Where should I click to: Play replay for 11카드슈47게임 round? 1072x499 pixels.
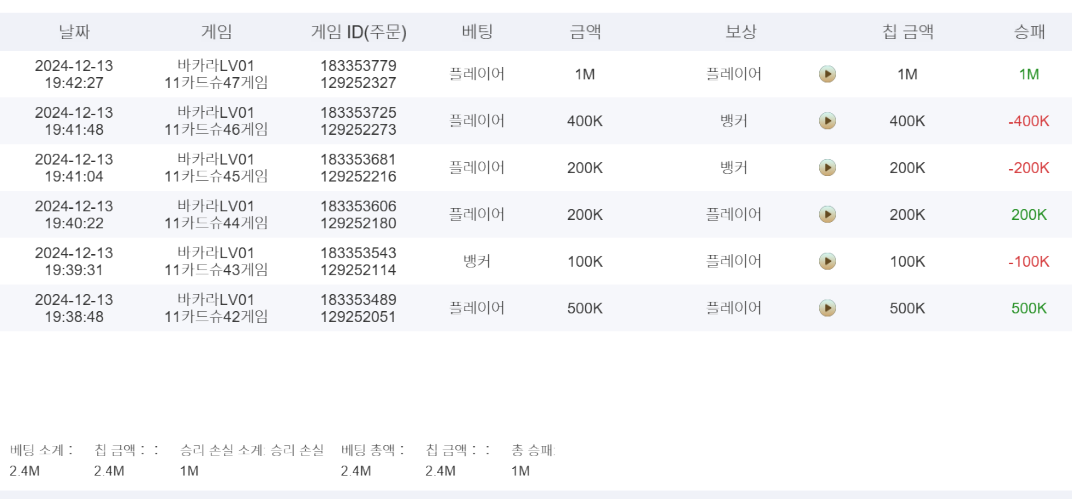[827, 74]
